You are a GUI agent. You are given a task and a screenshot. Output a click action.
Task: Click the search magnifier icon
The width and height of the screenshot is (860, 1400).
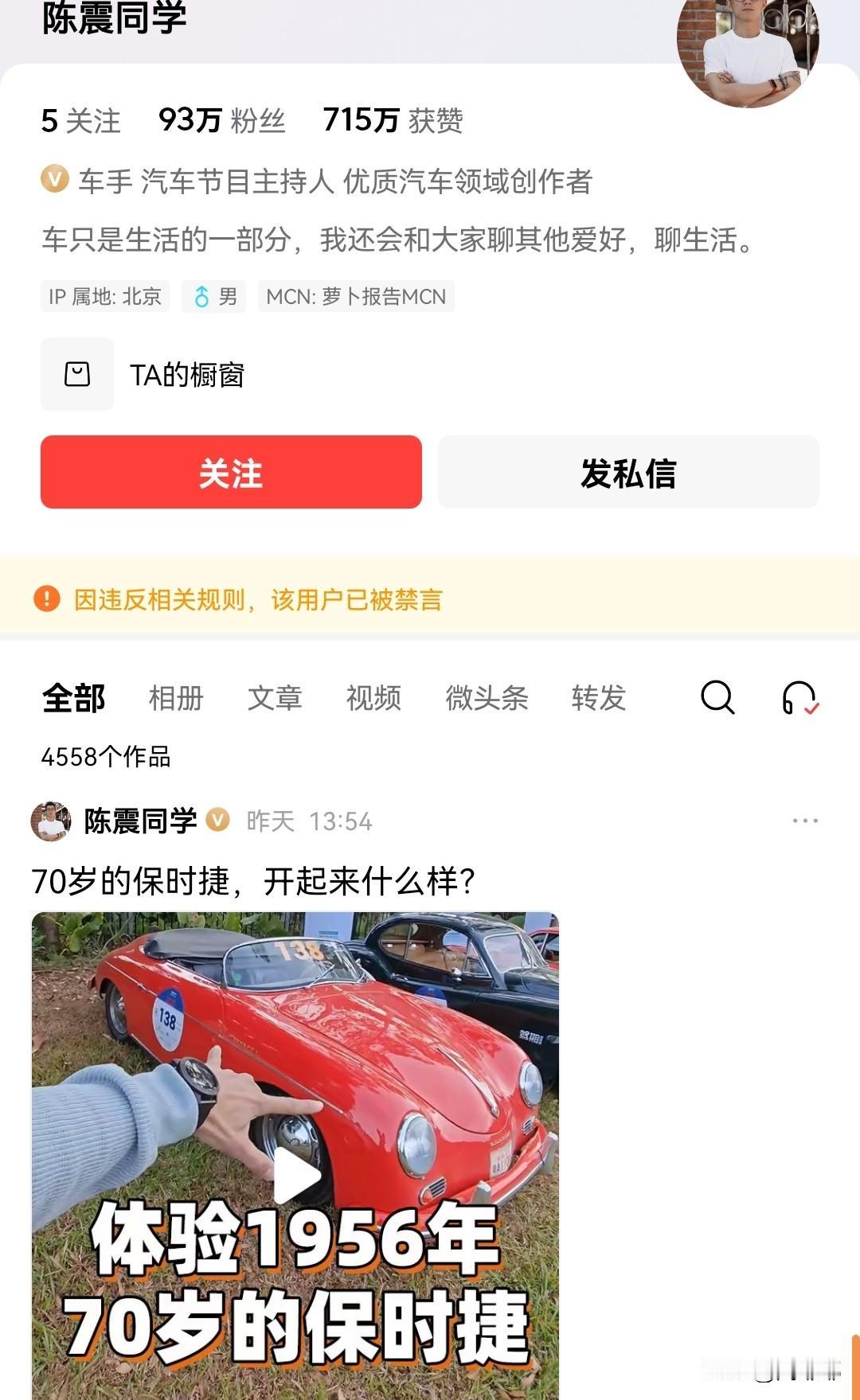tap(718, 699)
